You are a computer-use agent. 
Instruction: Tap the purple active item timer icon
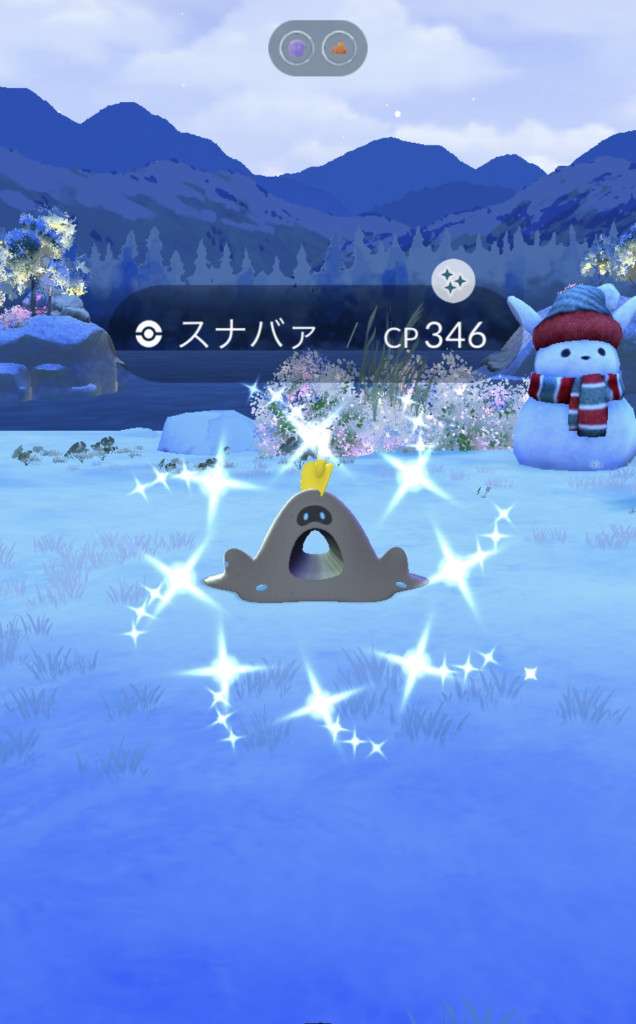tap(297, 48)
